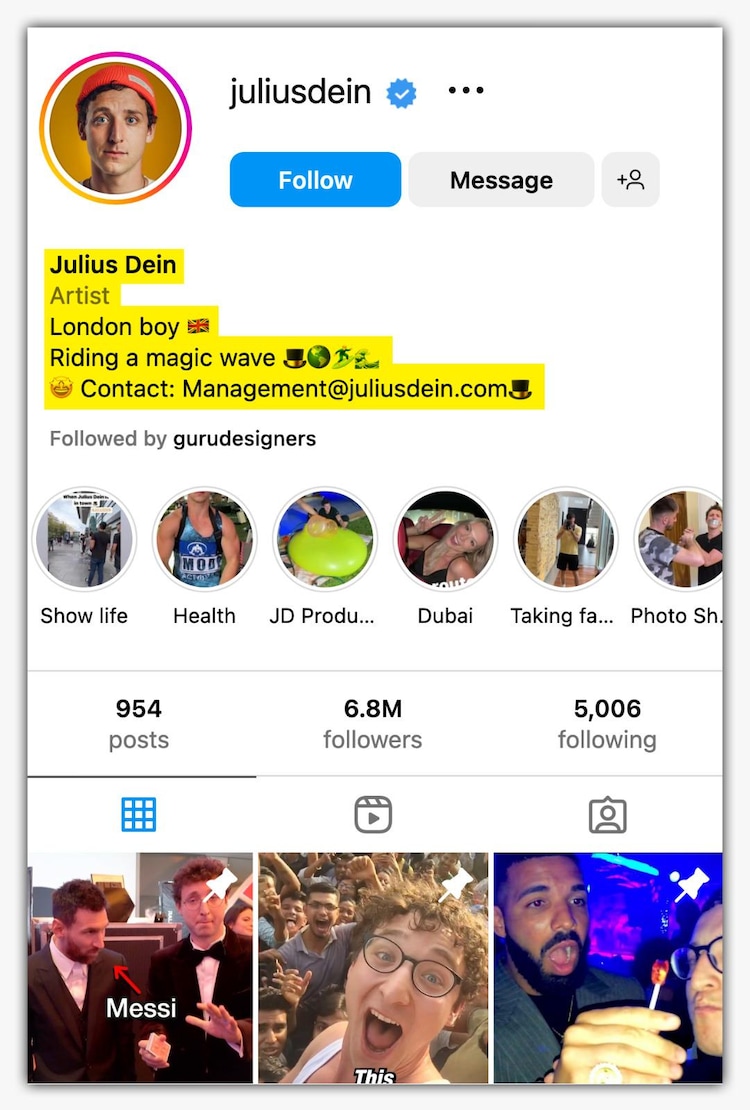
Task: Switch to the posts grid tab
Action: pyautogui.click(x=139, y=815)
